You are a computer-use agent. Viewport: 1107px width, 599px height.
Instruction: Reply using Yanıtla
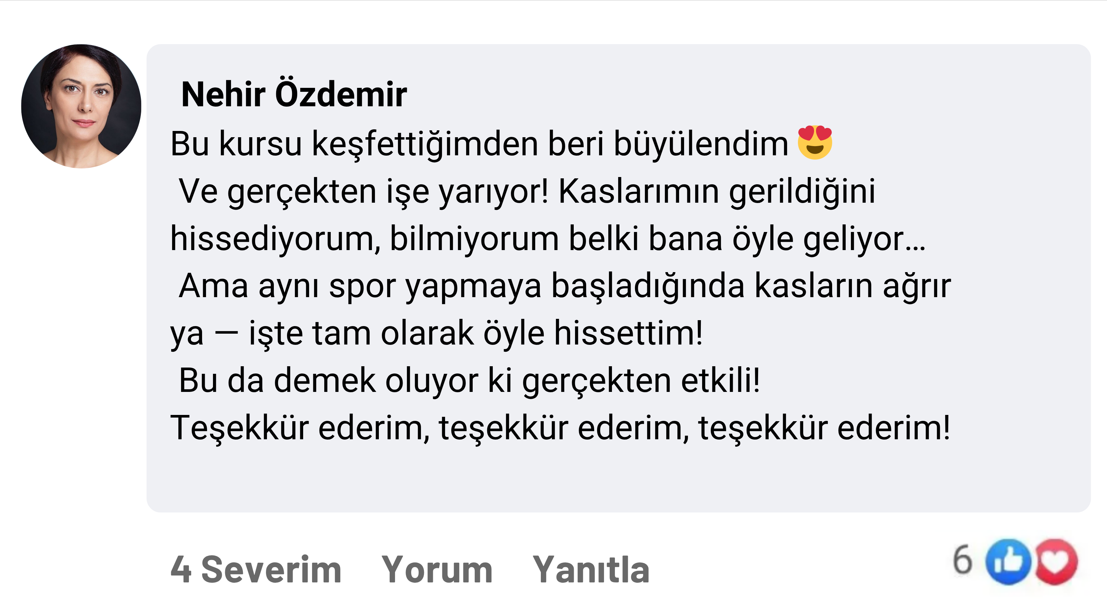tap(590, 569)
